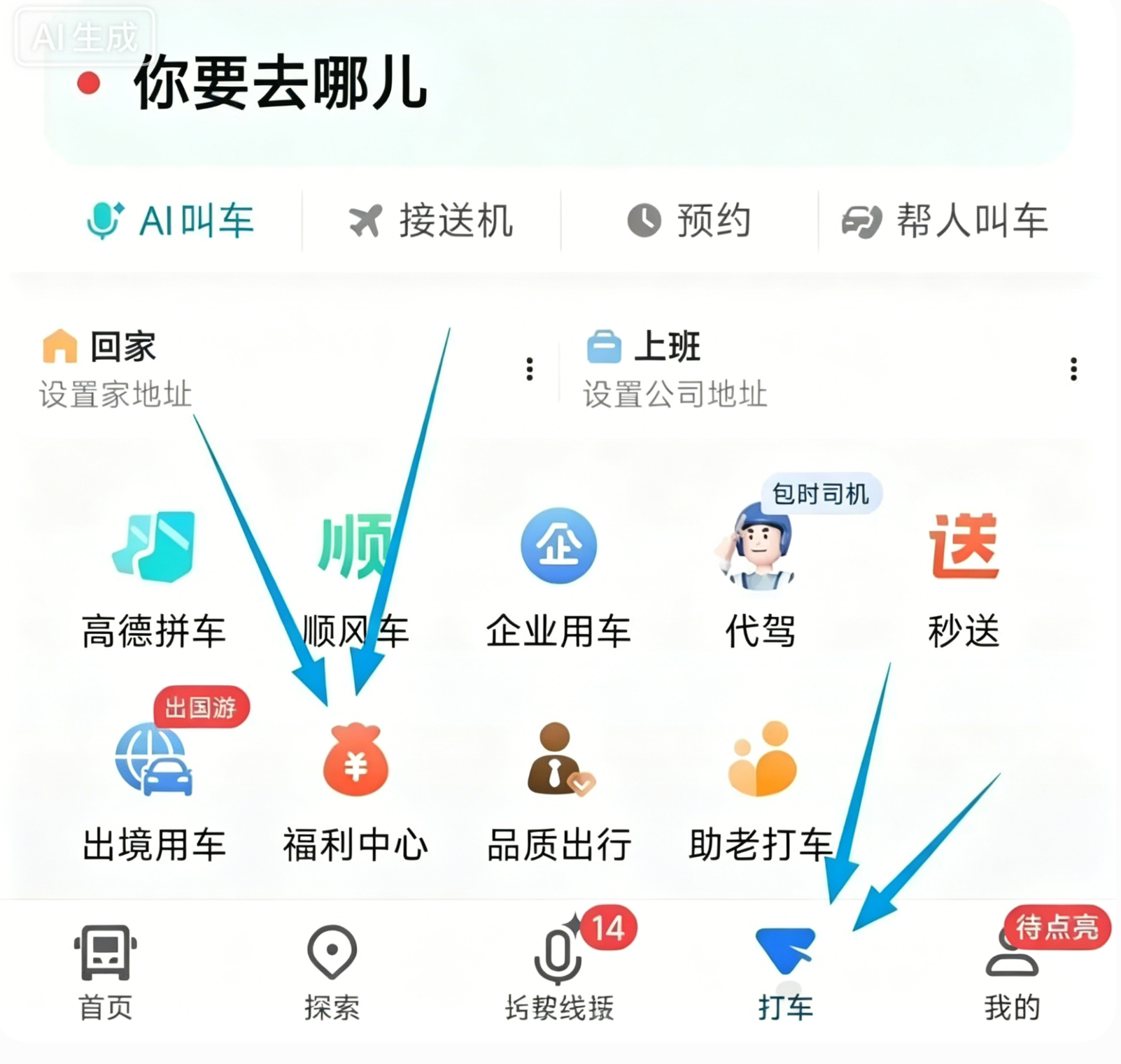Open the overflow menu next to 上班
The image size is (1121, 1064).
(1073, 369)
